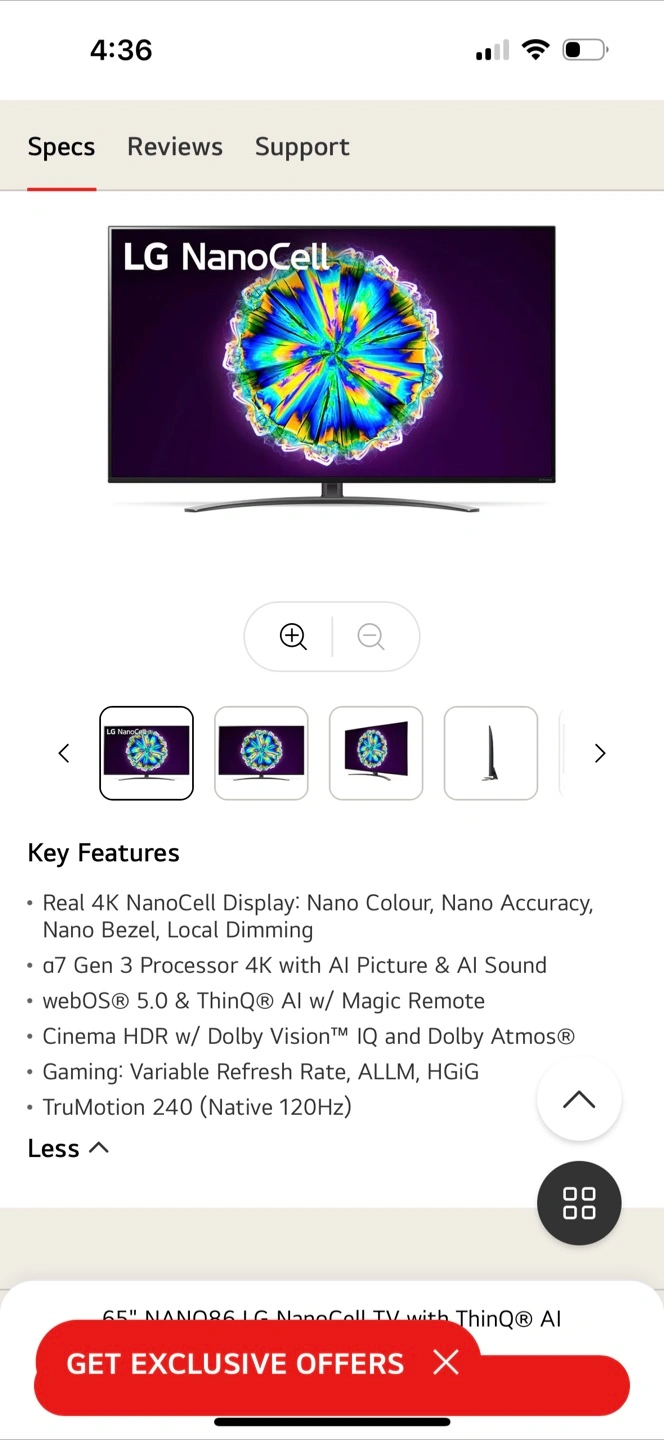The height and width of the screenshot is (1440, 664).
Task: View the angled TV thumbnail
Action: pos(376,753)
